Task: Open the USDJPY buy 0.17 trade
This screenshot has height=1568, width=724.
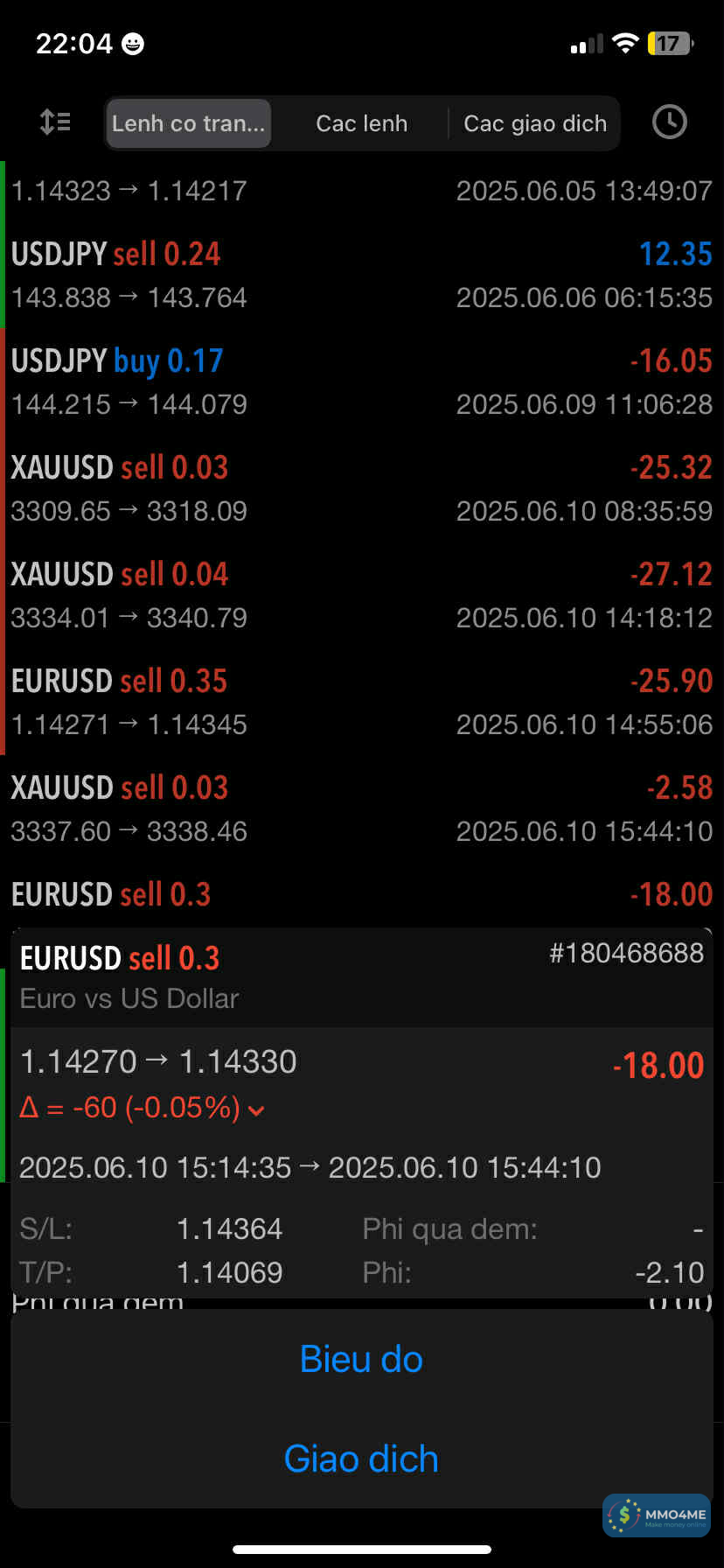Action: (361, 381)
